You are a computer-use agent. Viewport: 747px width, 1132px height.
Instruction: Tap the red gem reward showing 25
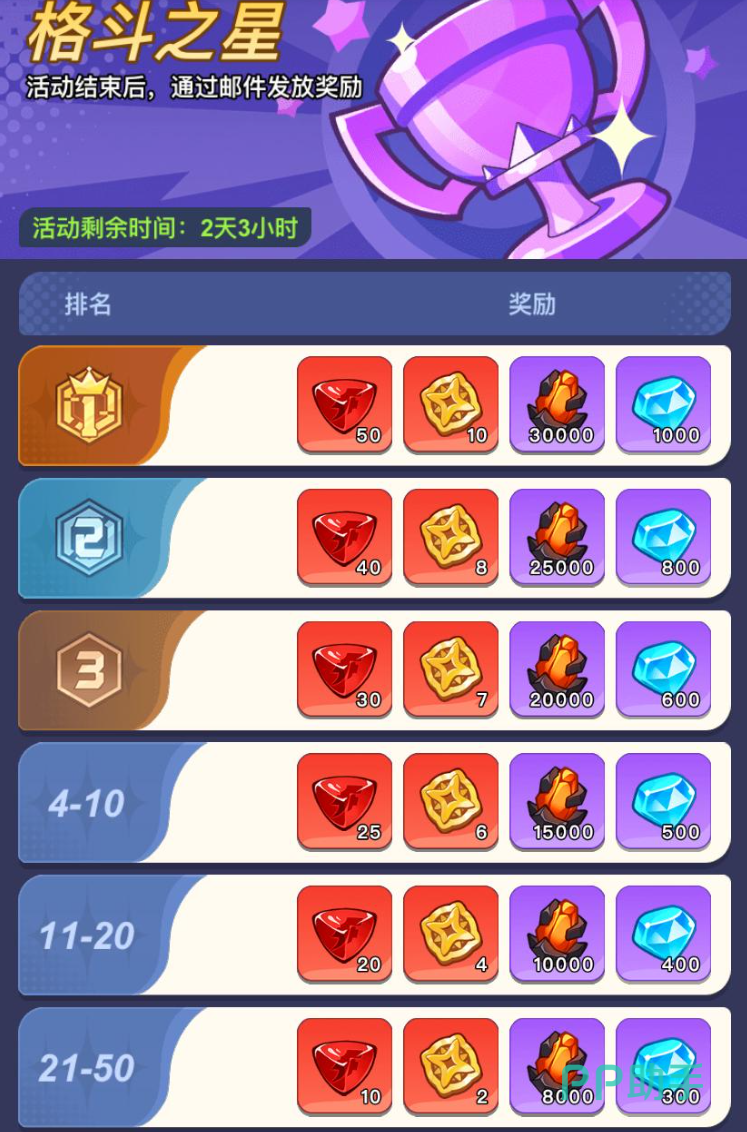click(x=344, y=802)
